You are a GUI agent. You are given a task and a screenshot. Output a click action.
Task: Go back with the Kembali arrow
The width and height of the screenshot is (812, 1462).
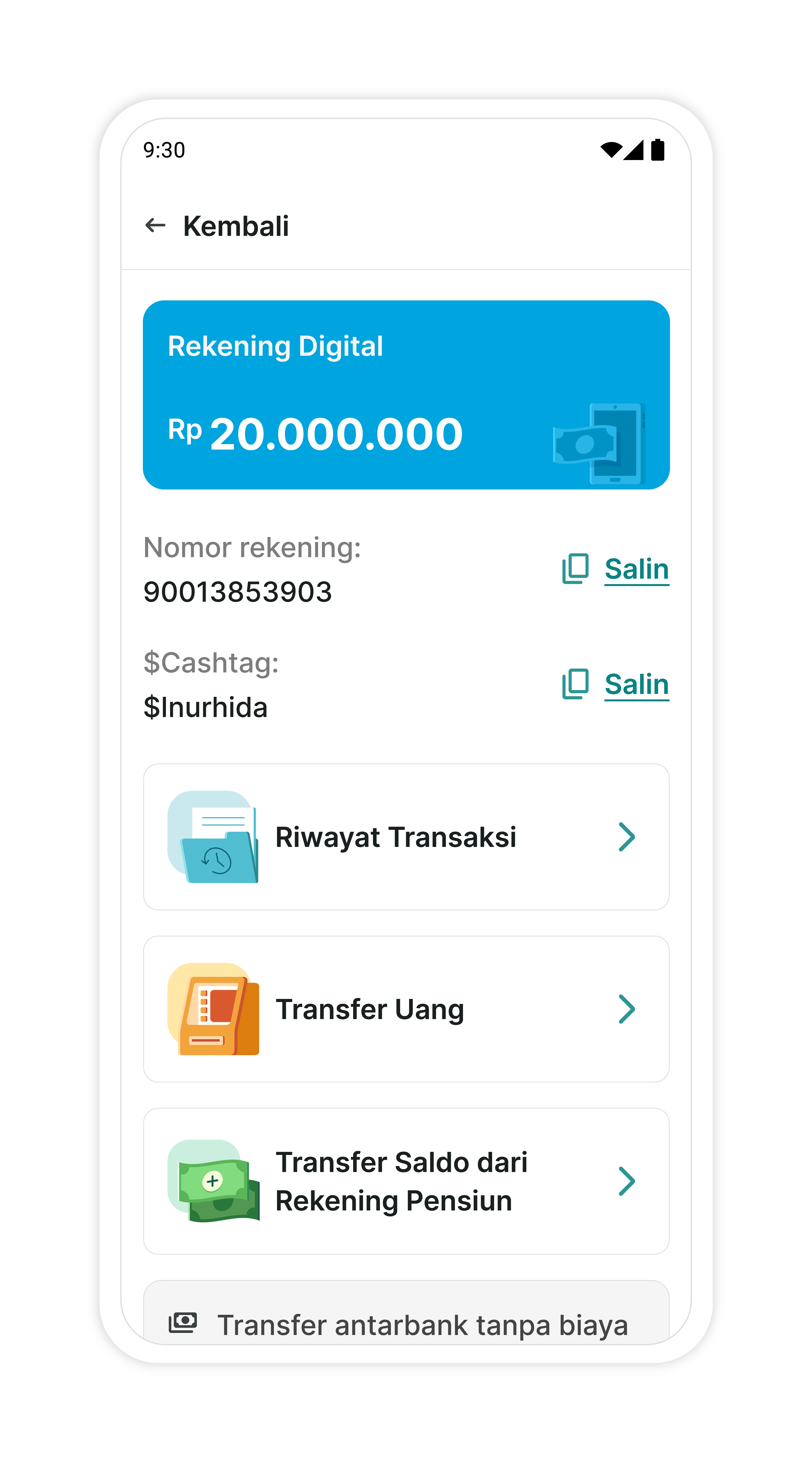tap(155, 226)
